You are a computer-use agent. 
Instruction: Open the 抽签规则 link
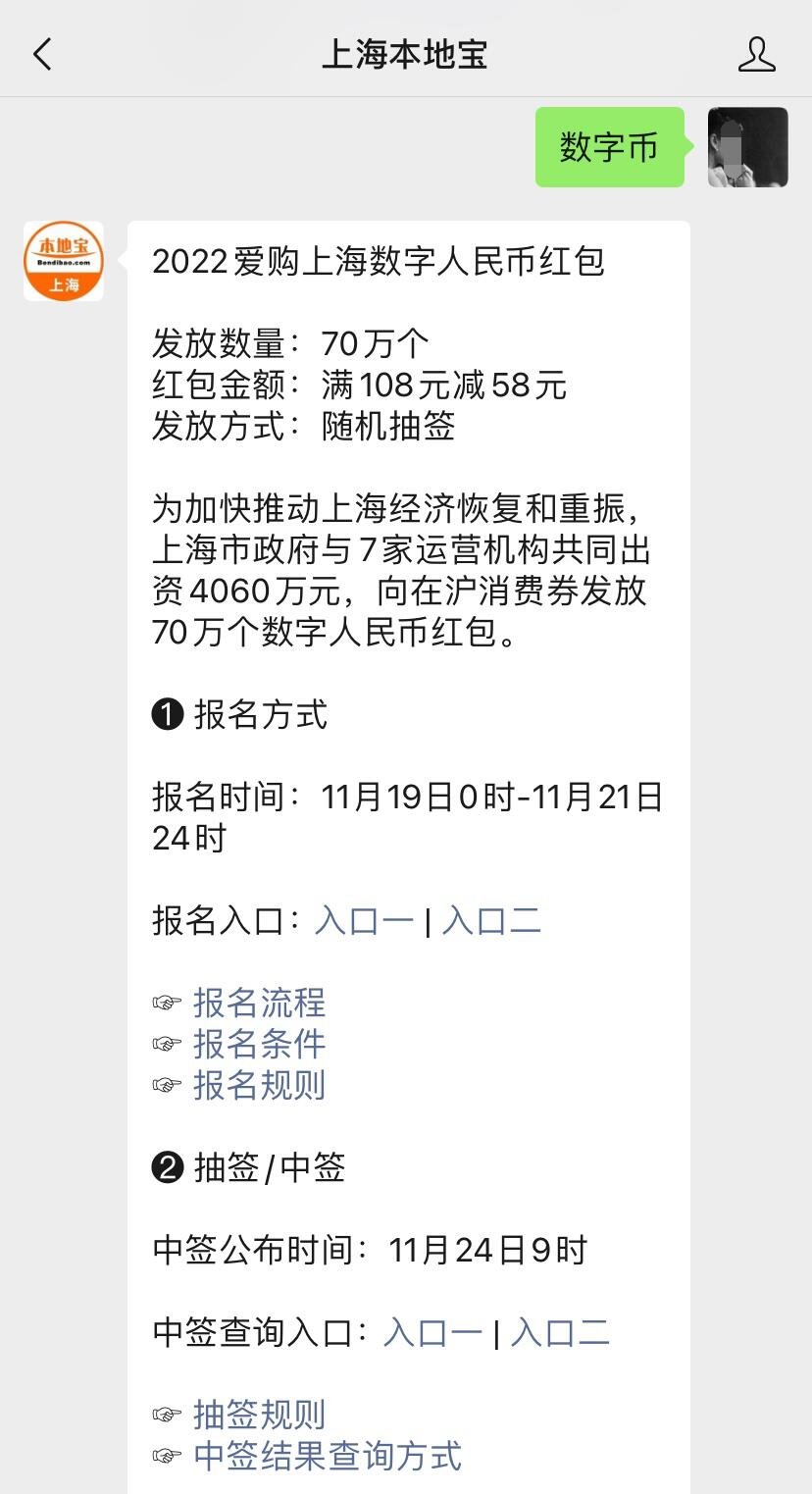(259, 1416)
